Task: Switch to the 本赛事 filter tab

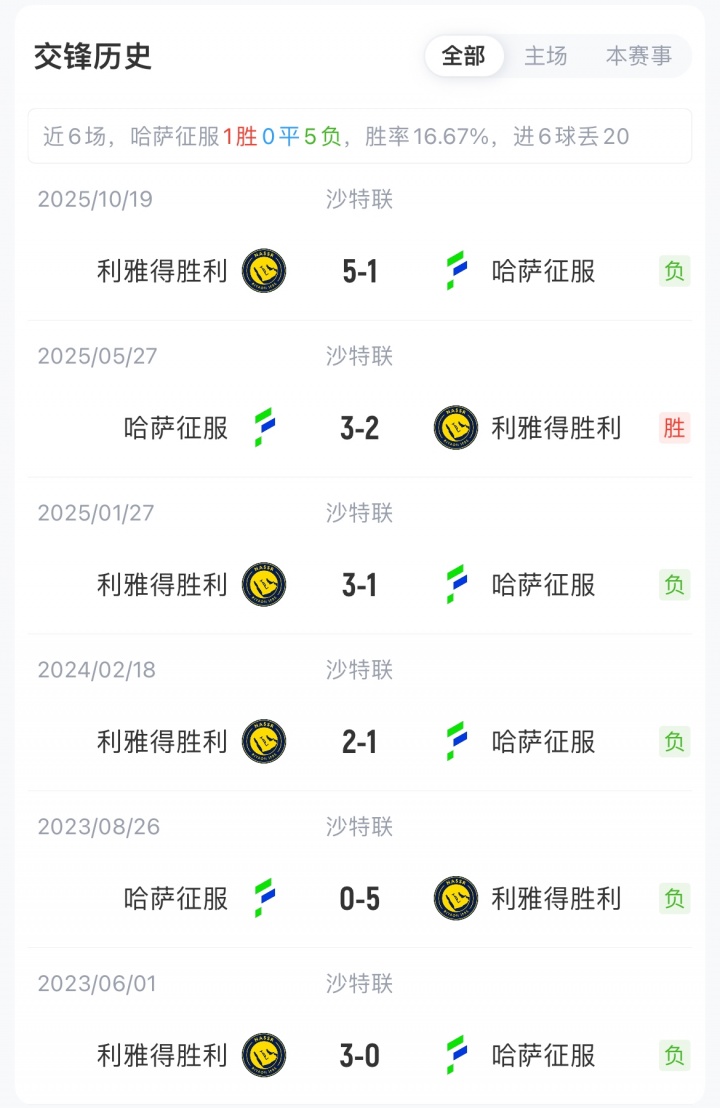Action: 639,56
